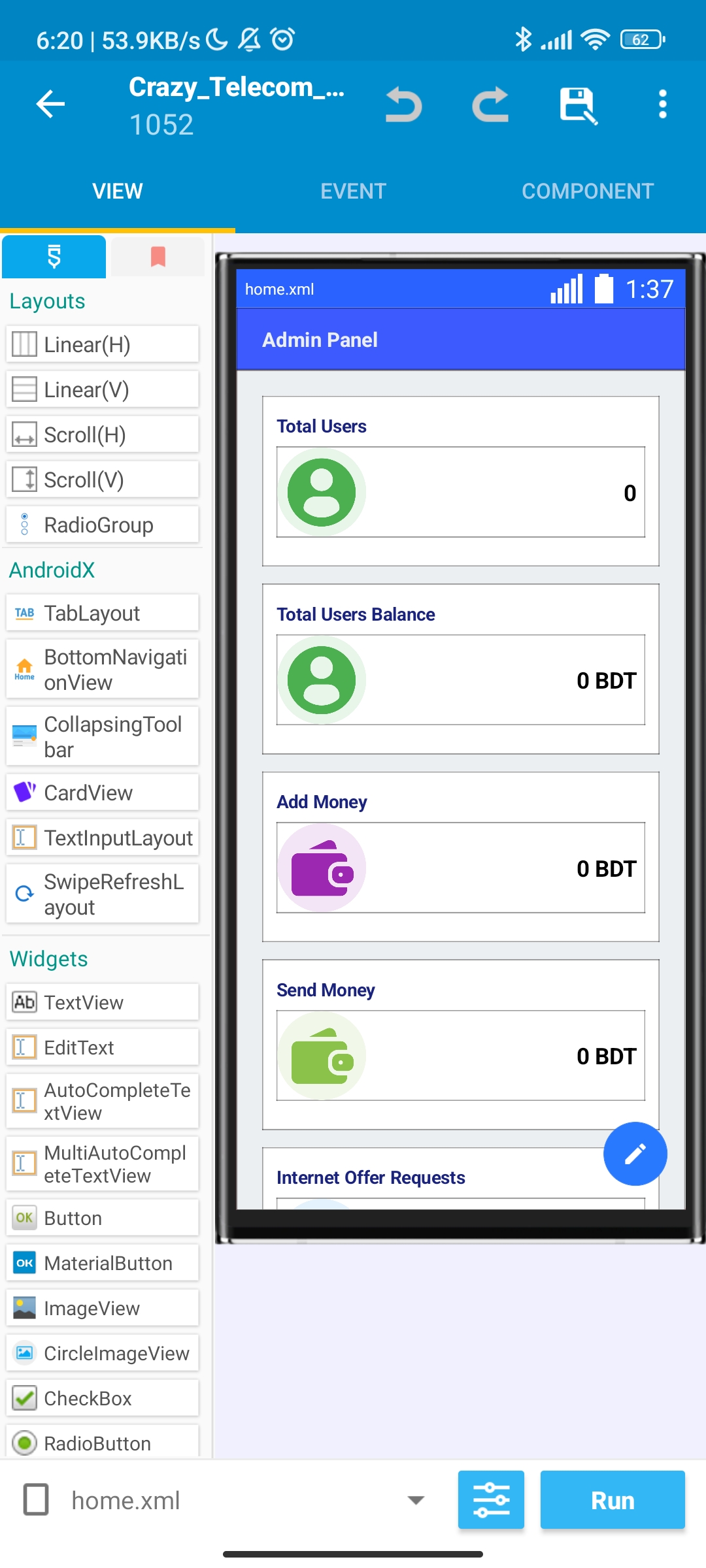Pick the CardView widget
Viewport: 706px width, 1568px height.
[x=103, y=792]
